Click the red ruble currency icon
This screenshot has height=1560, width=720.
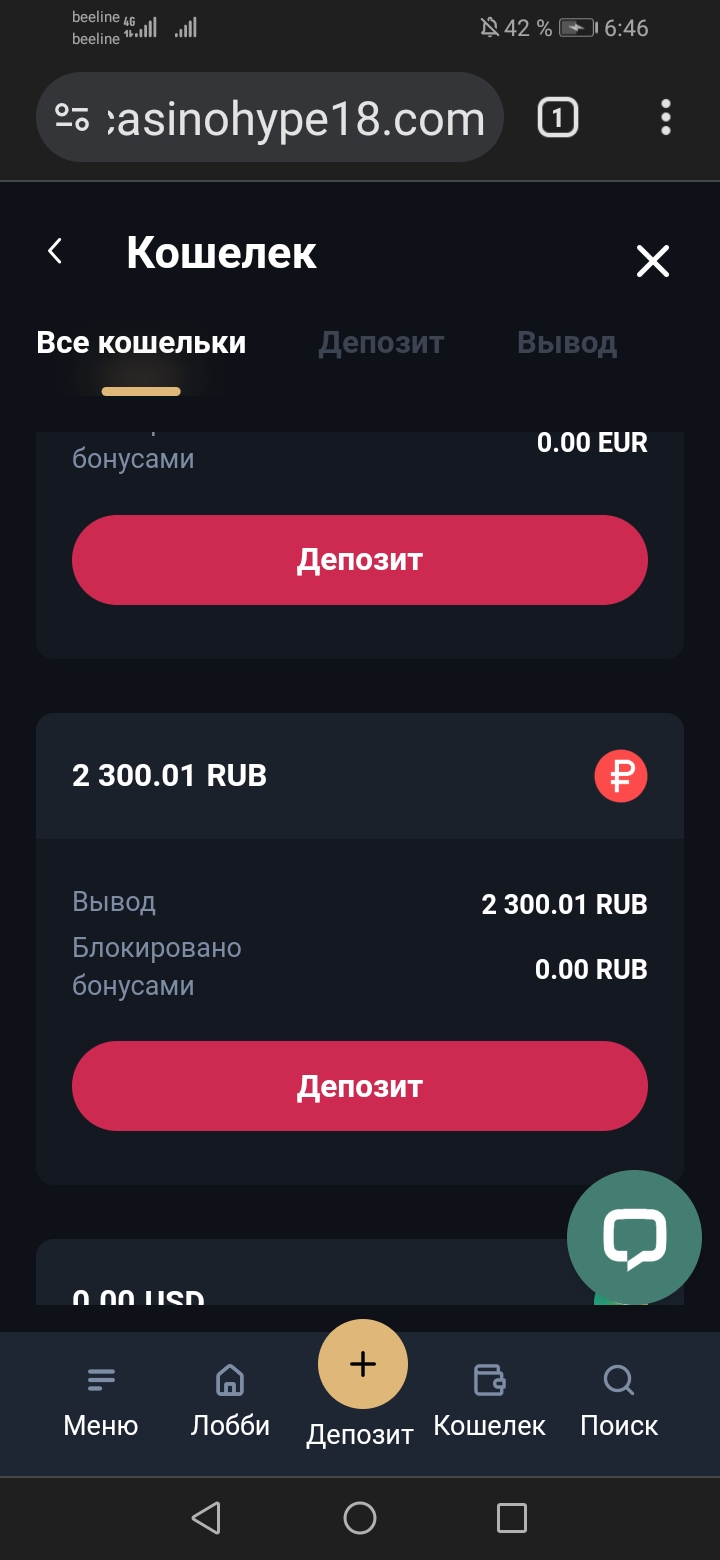[622, 775]
